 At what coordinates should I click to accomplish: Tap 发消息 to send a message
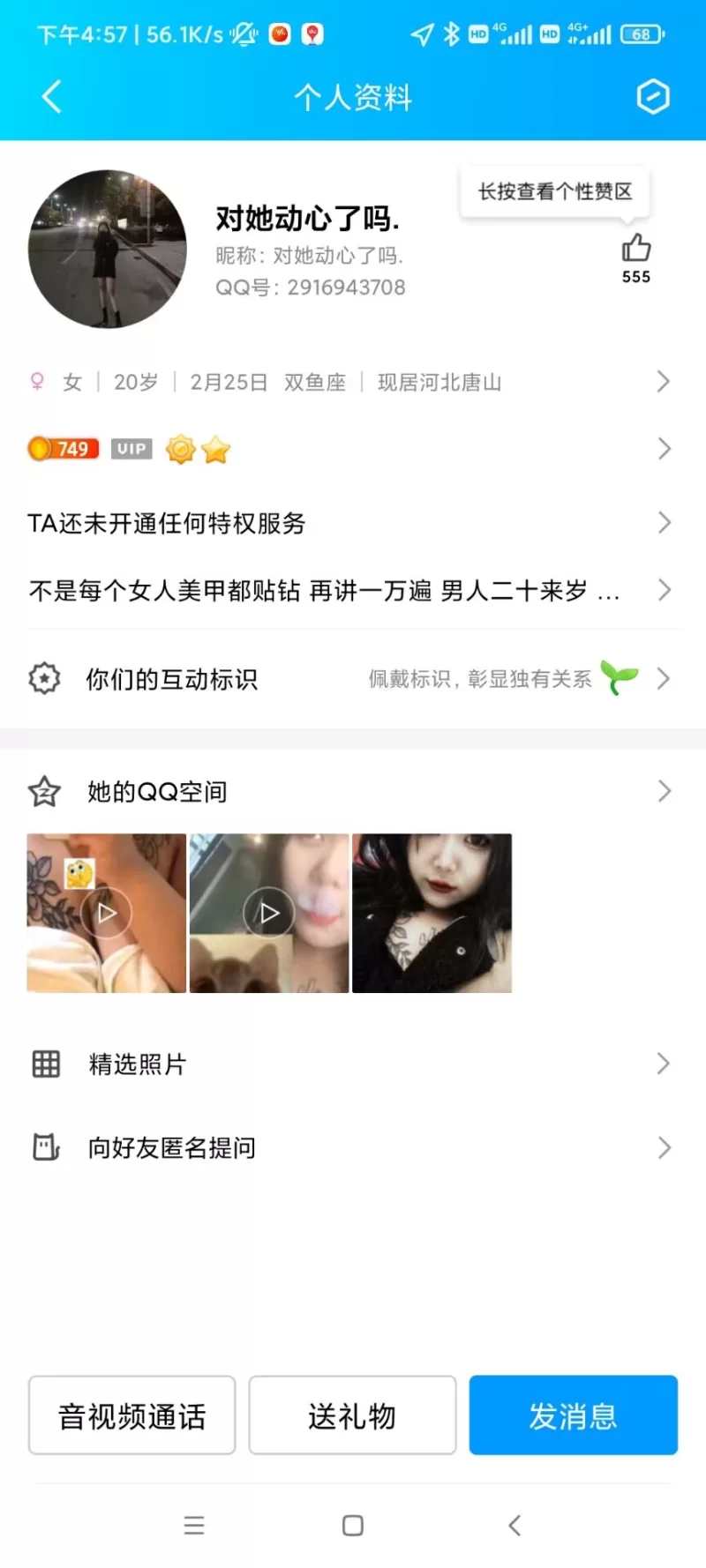point(573,1415)
